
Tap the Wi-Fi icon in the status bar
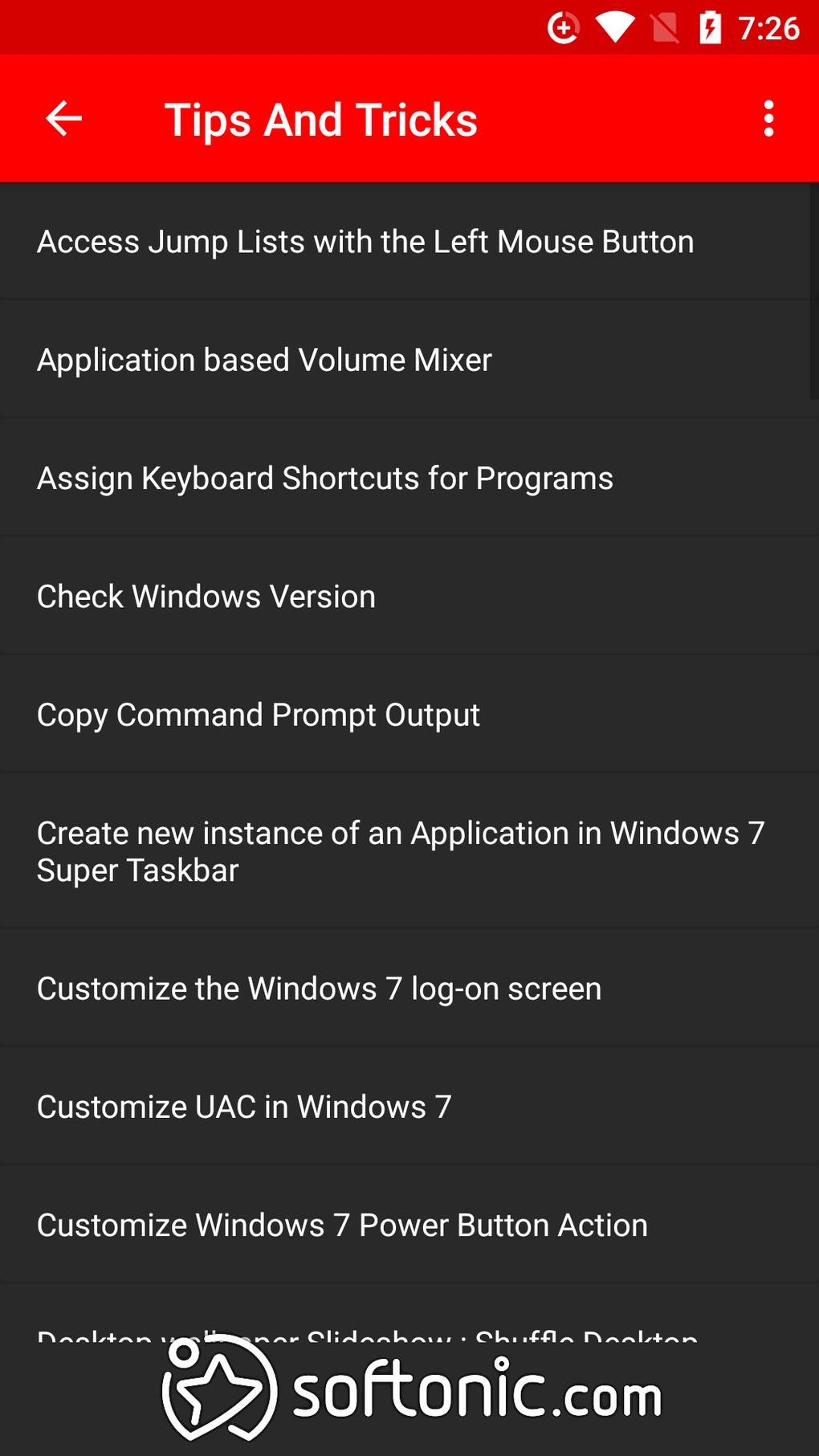(x=614, y=27)
